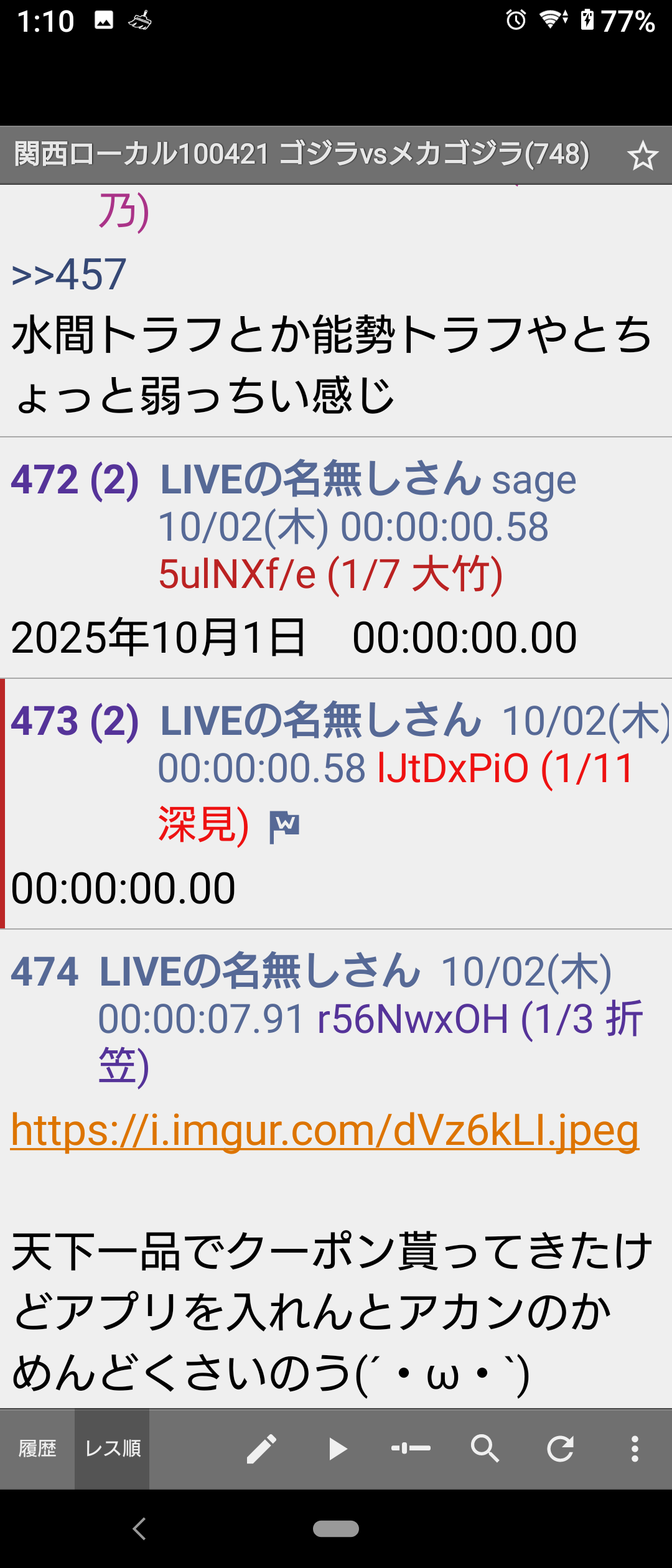Open the >>457 reply anchor
Screen dimensions: 672x1568
pos(69,274)
